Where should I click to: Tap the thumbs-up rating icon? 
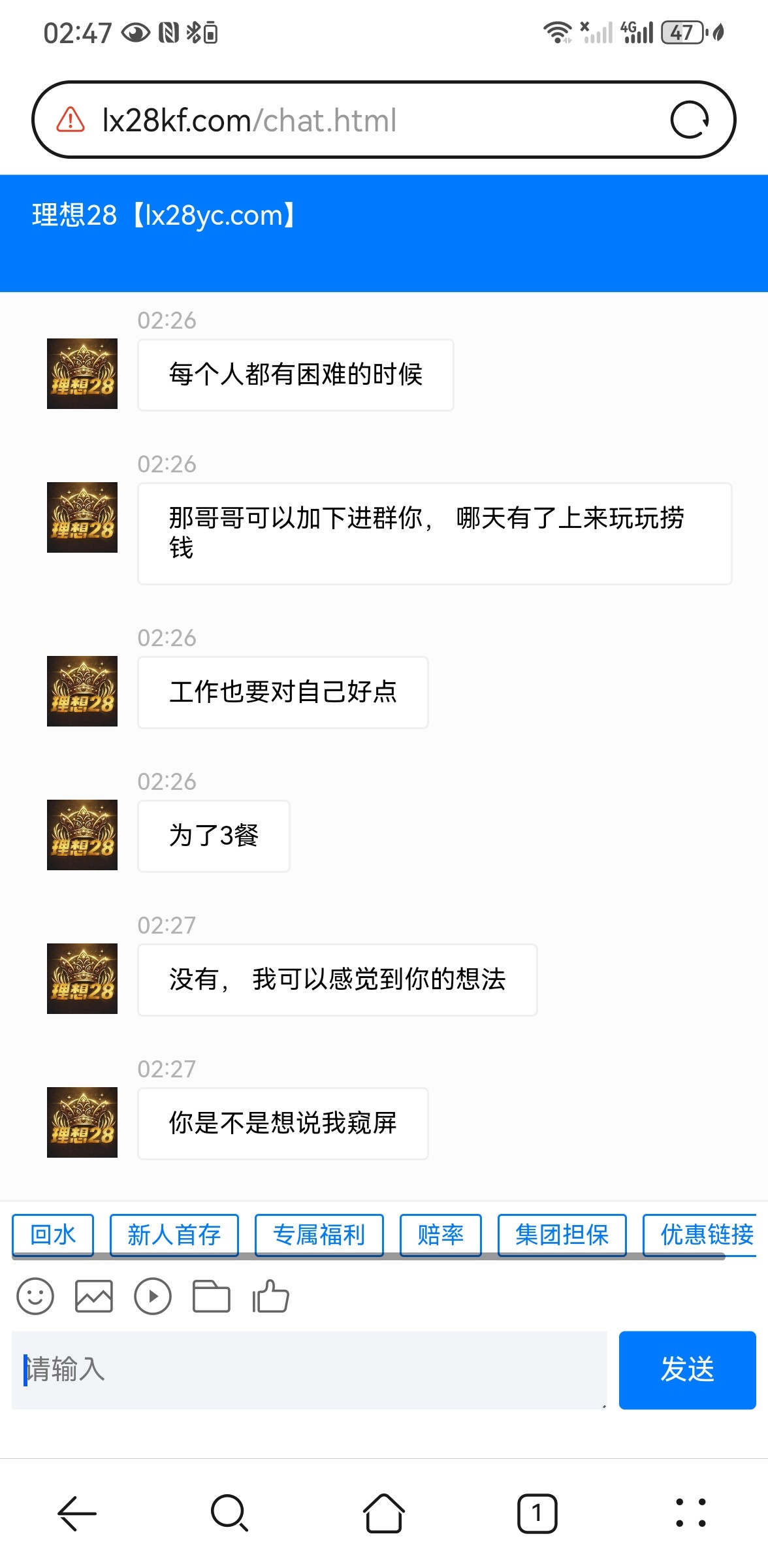[270, 1296]
